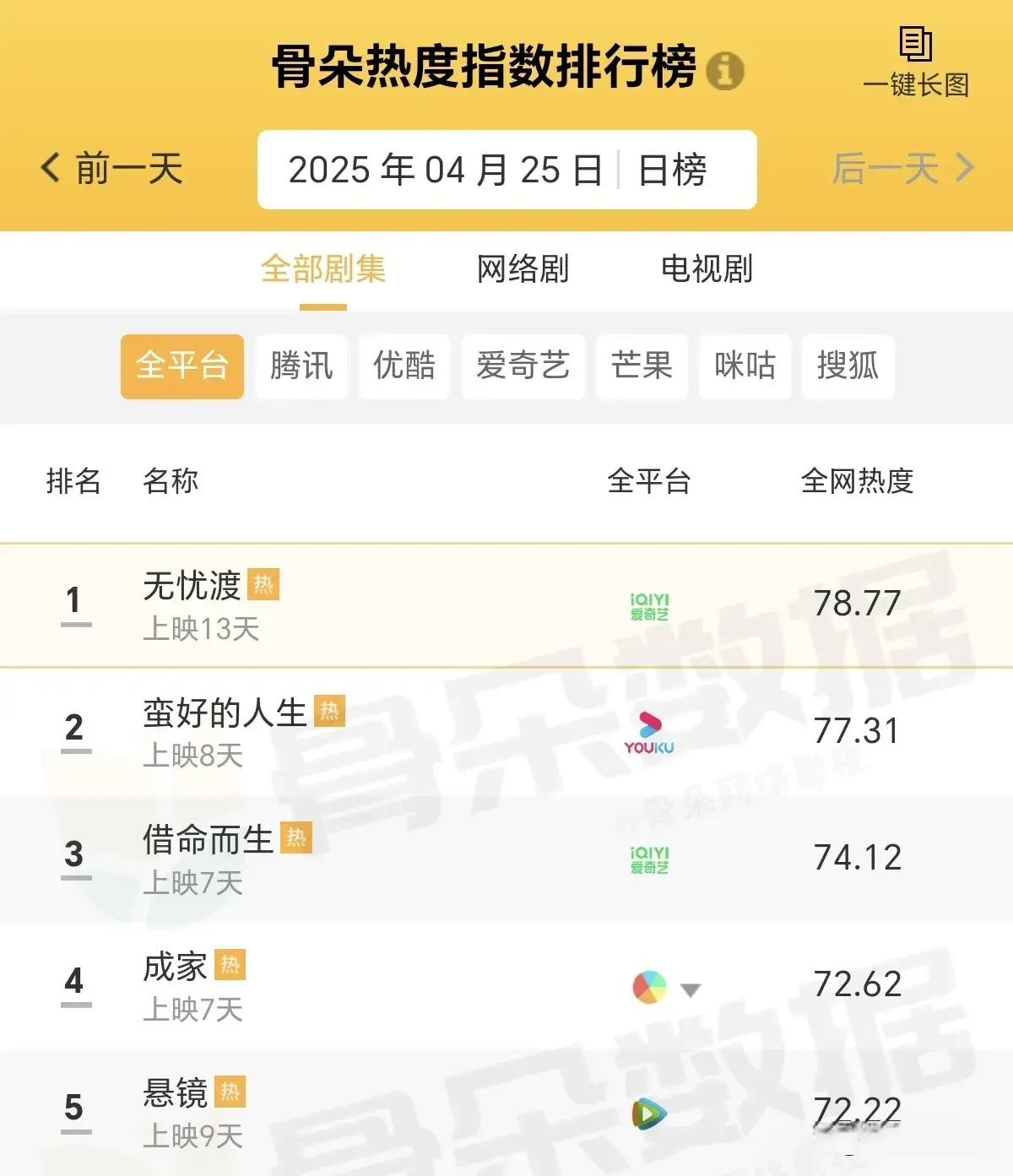Filter by 咪咕 platform

(745, 366)
